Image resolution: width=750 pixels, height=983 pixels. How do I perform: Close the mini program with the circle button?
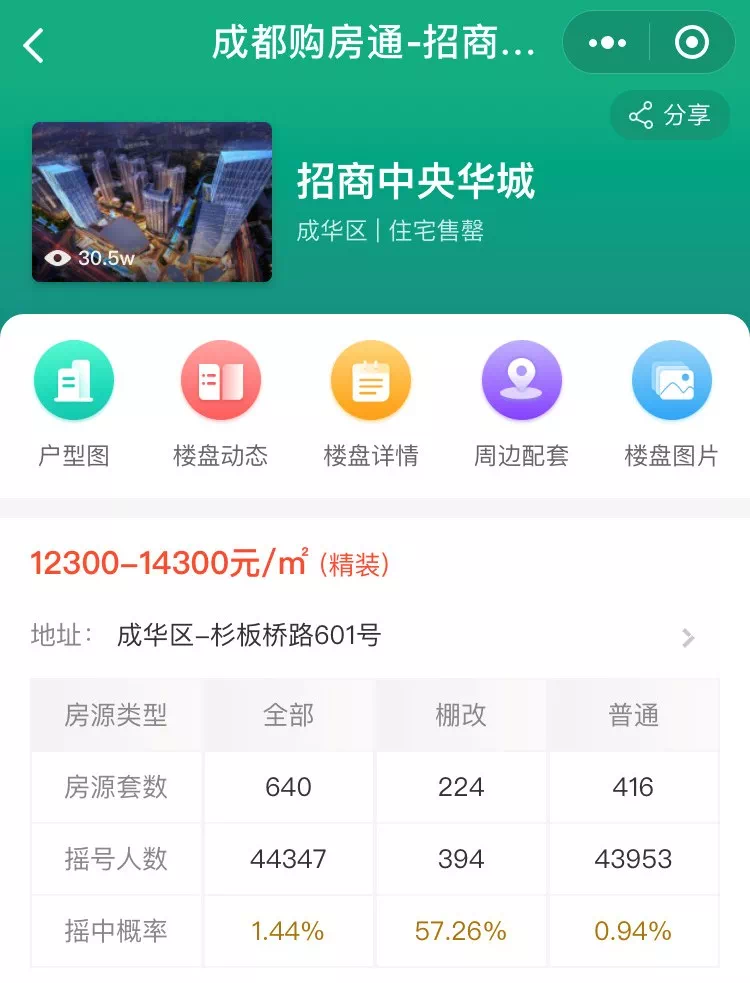point(692,43)
